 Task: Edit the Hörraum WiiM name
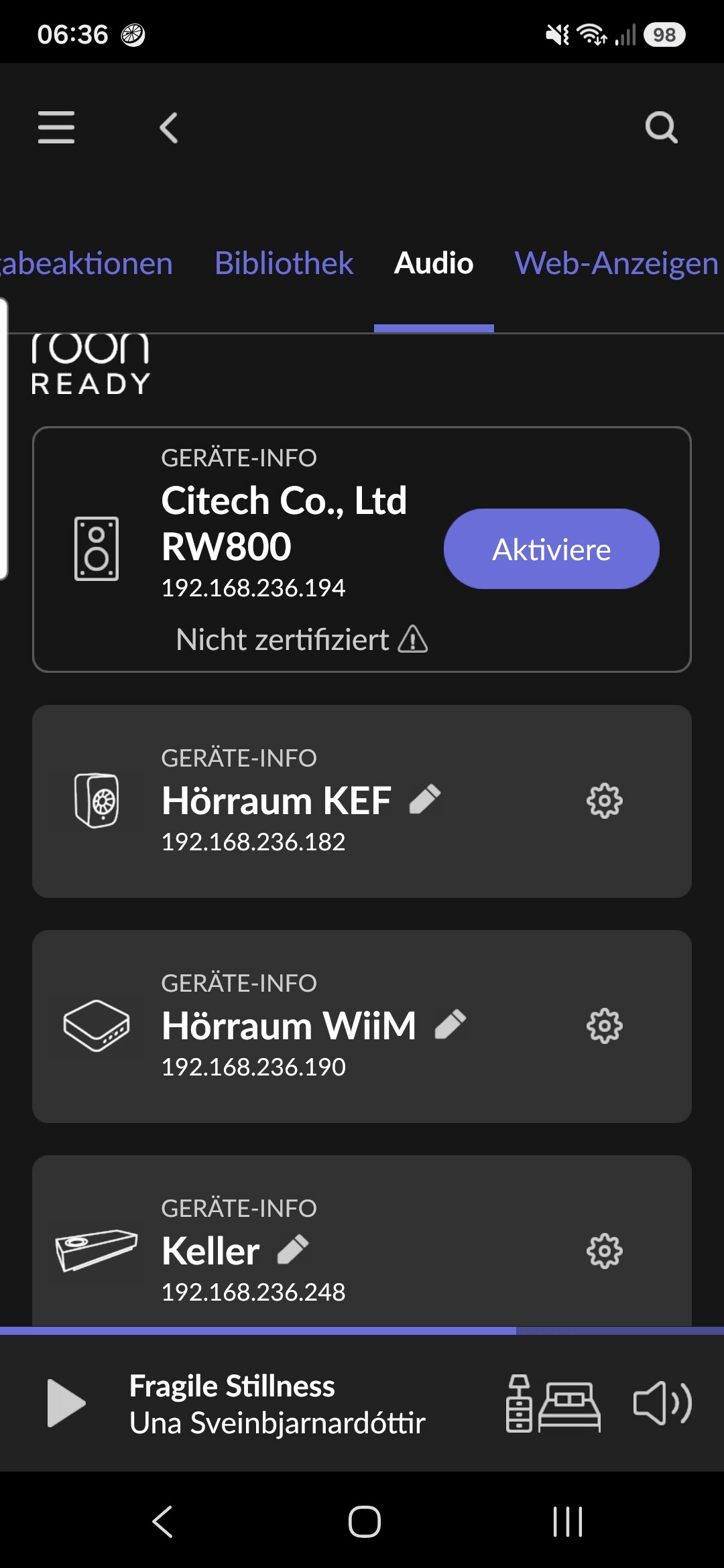450,1025
